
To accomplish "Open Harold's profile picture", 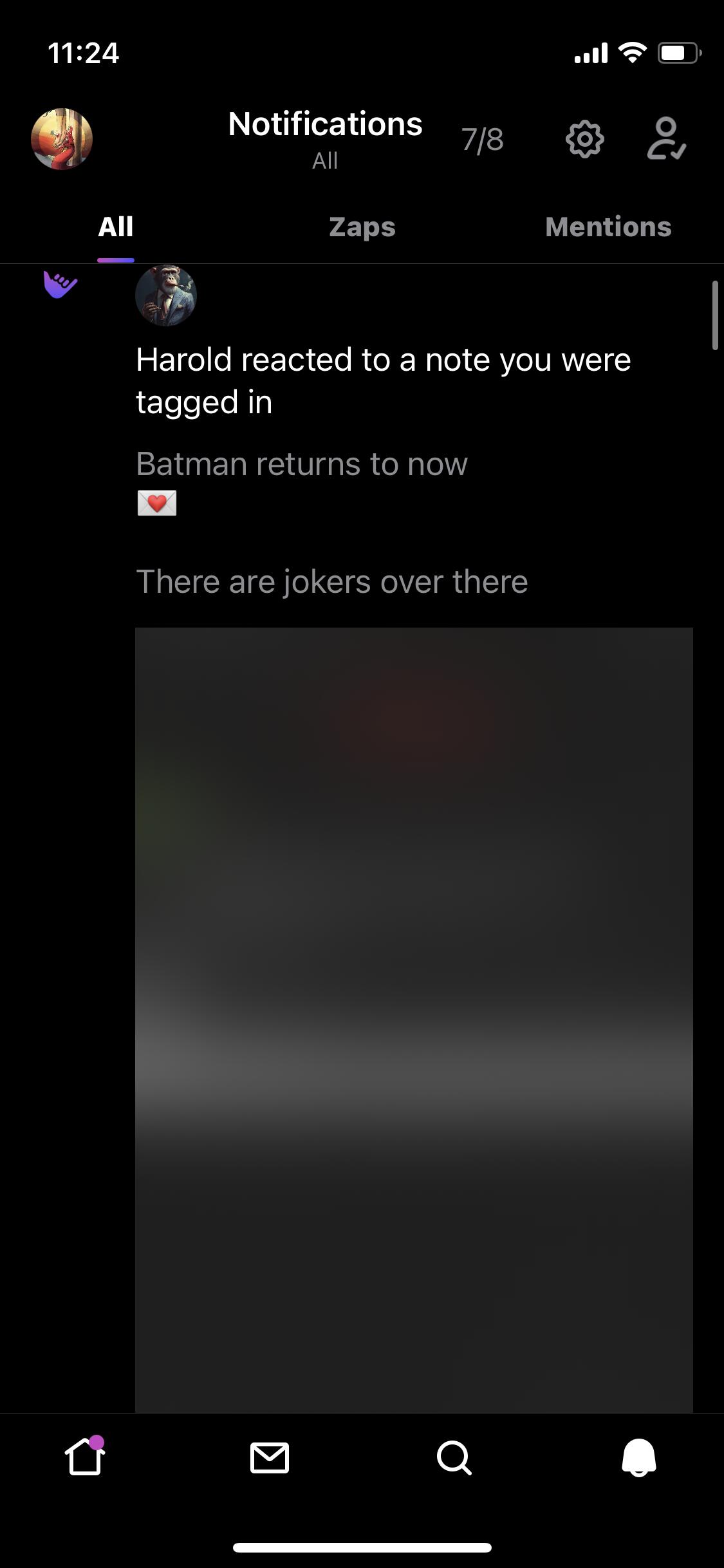I will (x=166, y=295).
